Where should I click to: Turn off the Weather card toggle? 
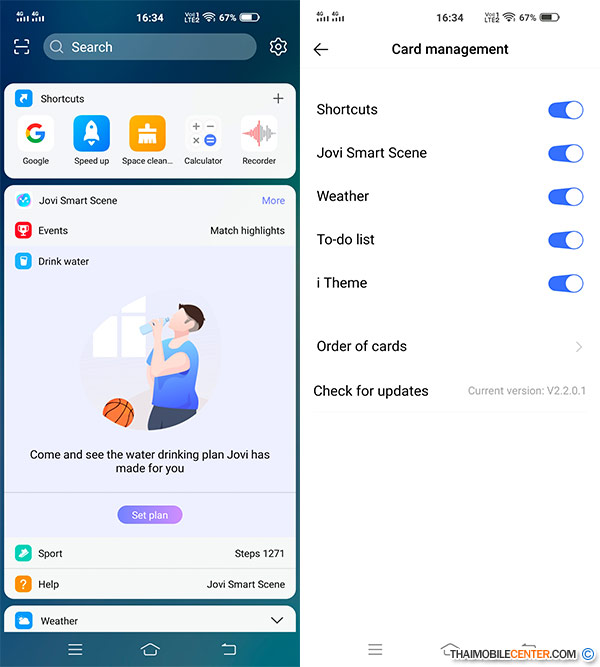[x=565, y=196]
